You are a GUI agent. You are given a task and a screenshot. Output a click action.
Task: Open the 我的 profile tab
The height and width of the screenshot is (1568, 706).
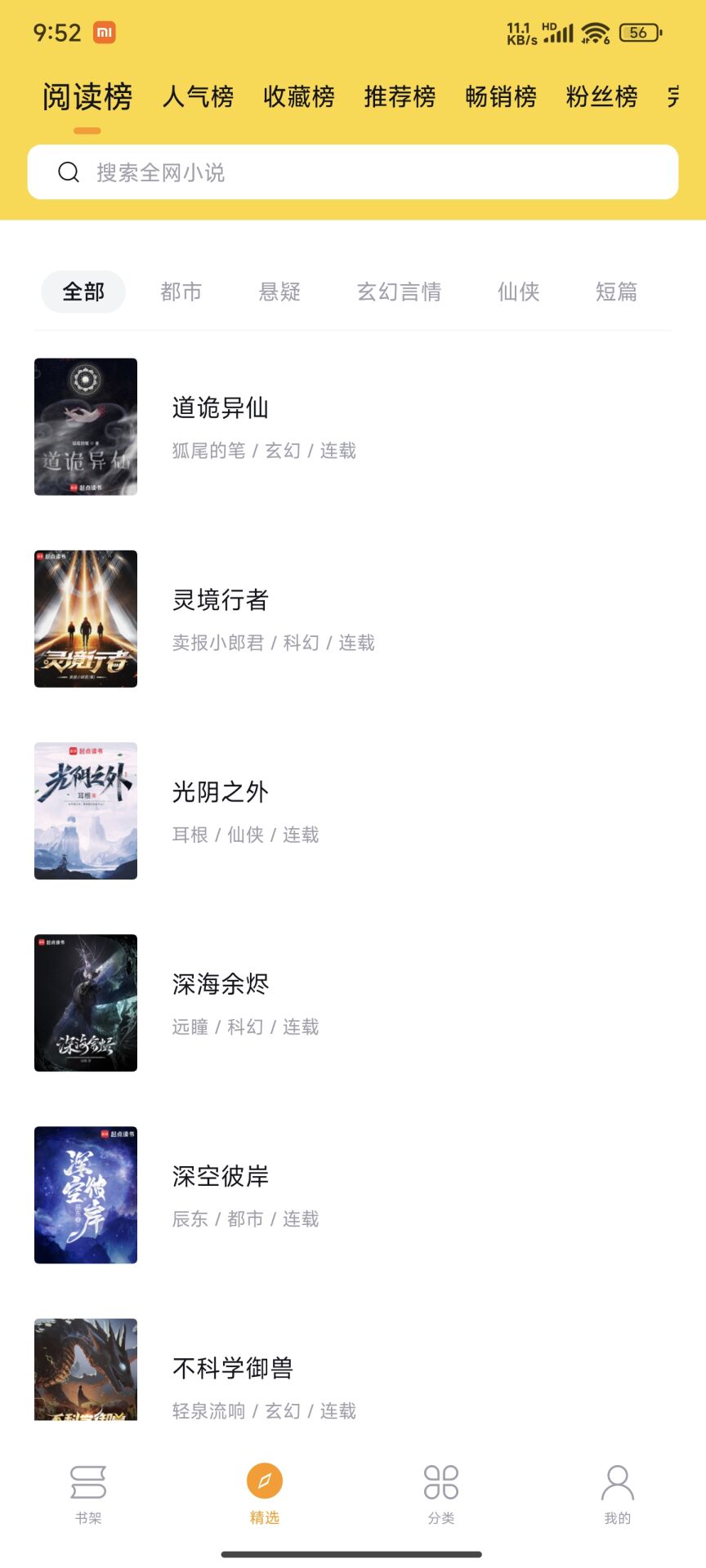click(x=618, y=1493)
